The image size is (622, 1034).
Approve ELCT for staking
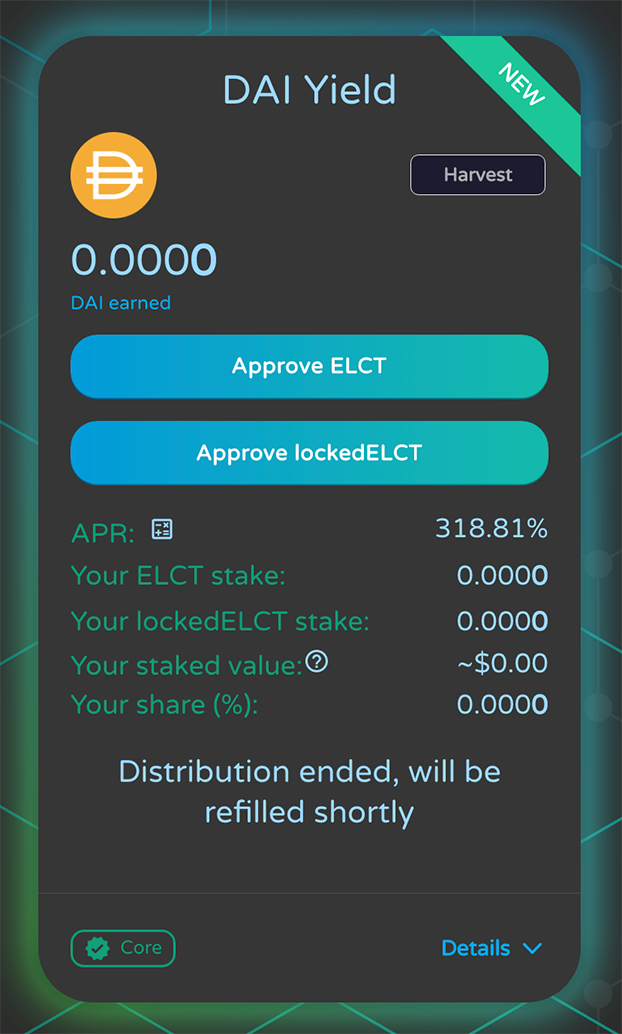pos(309,366)
